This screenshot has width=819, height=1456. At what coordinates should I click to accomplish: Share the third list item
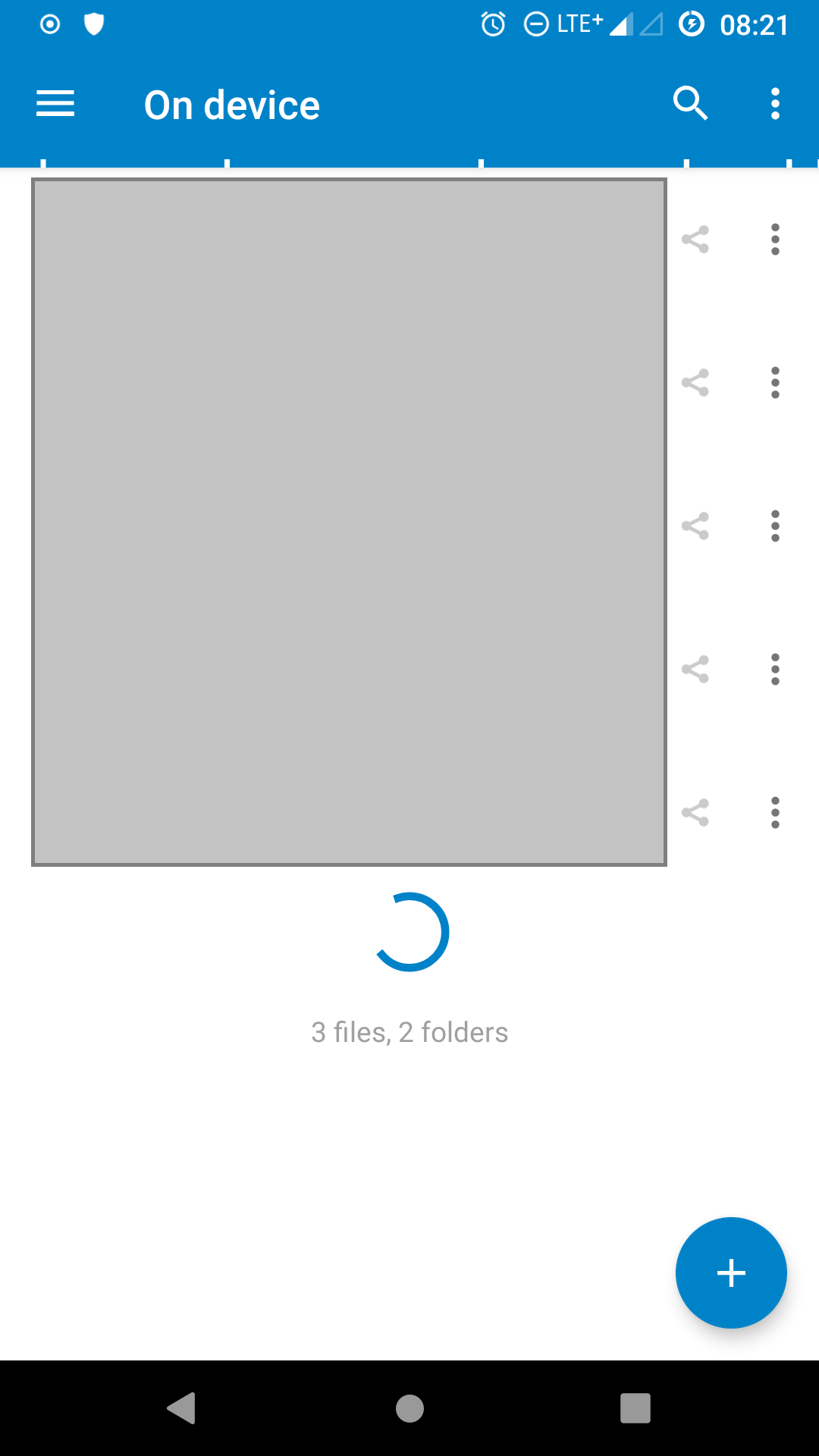pyautogui.click(x=695, y=526)
